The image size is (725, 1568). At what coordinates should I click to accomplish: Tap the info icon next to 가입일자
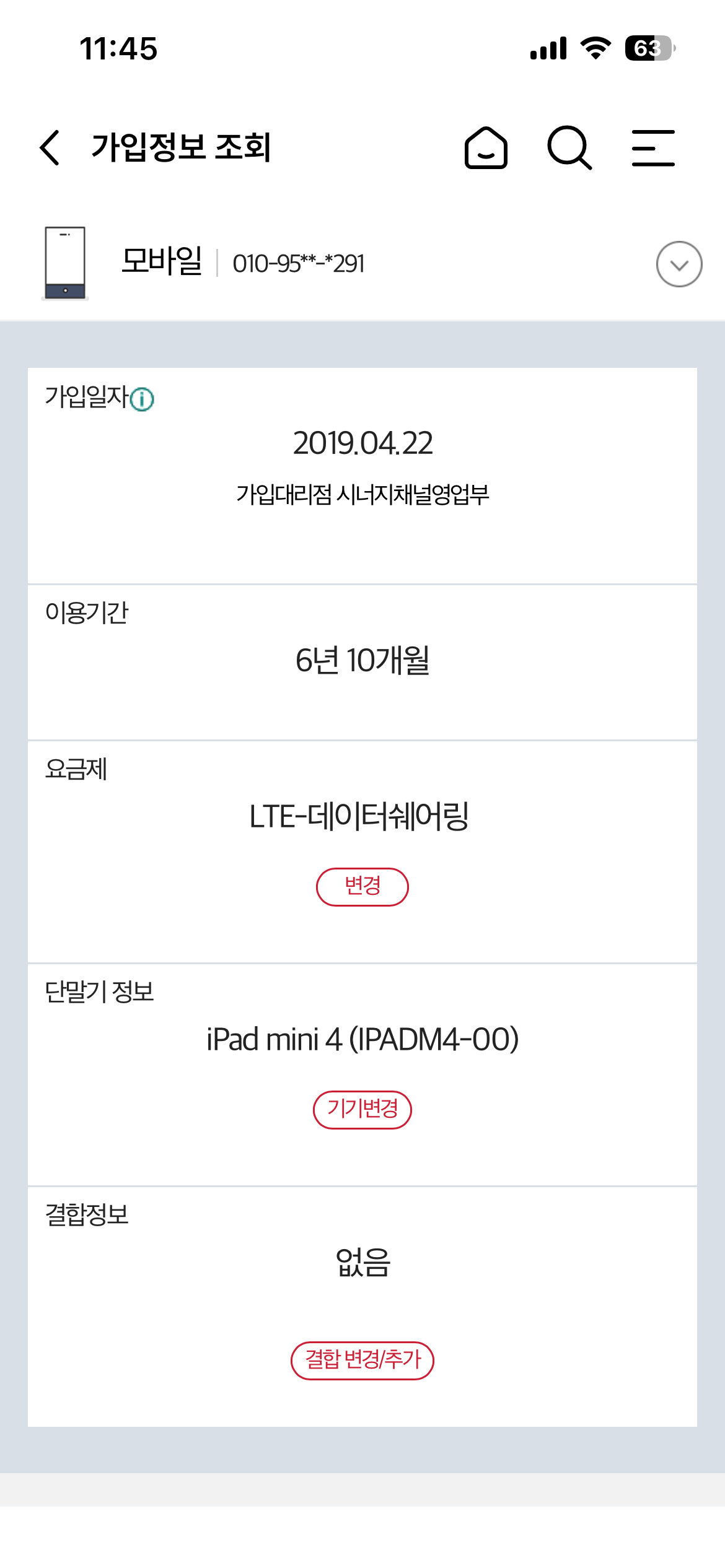click(143, 399)
